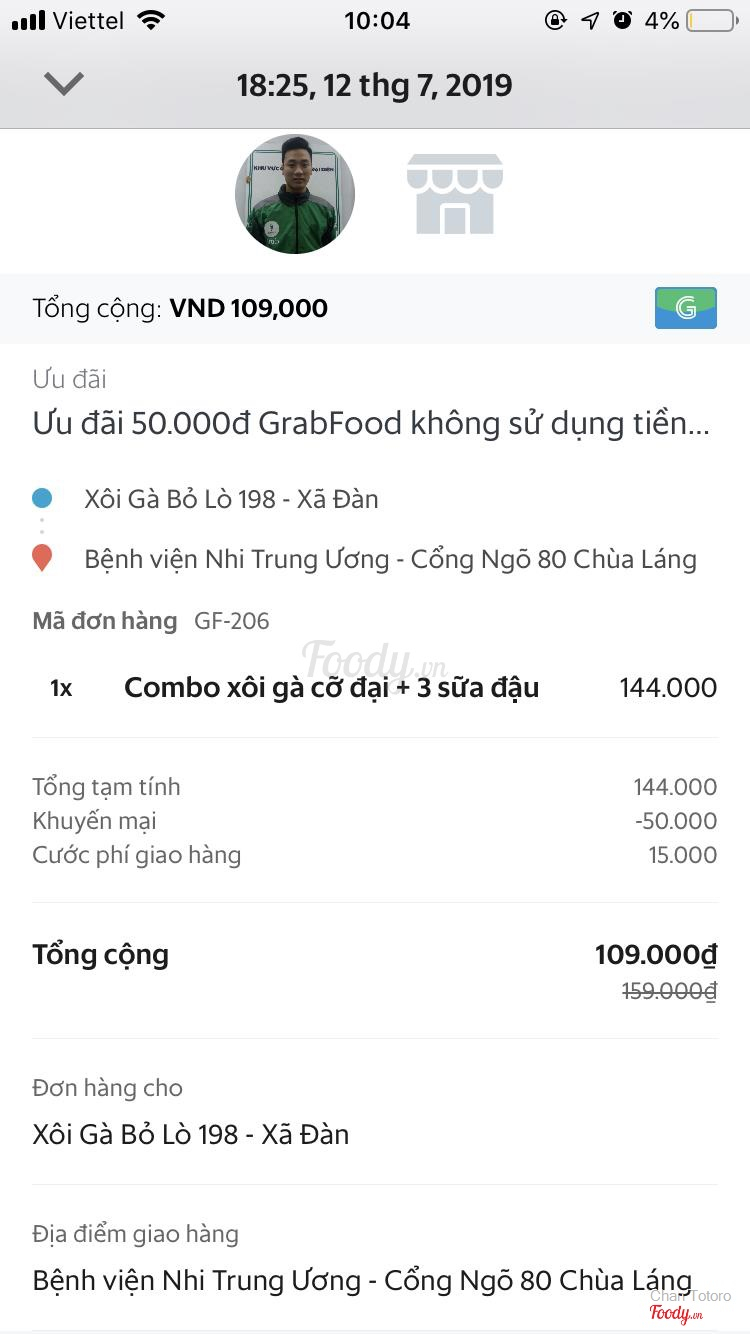Open the driver's profile photo
Screen dimensions: 750x1334
(x=294, y=194)
